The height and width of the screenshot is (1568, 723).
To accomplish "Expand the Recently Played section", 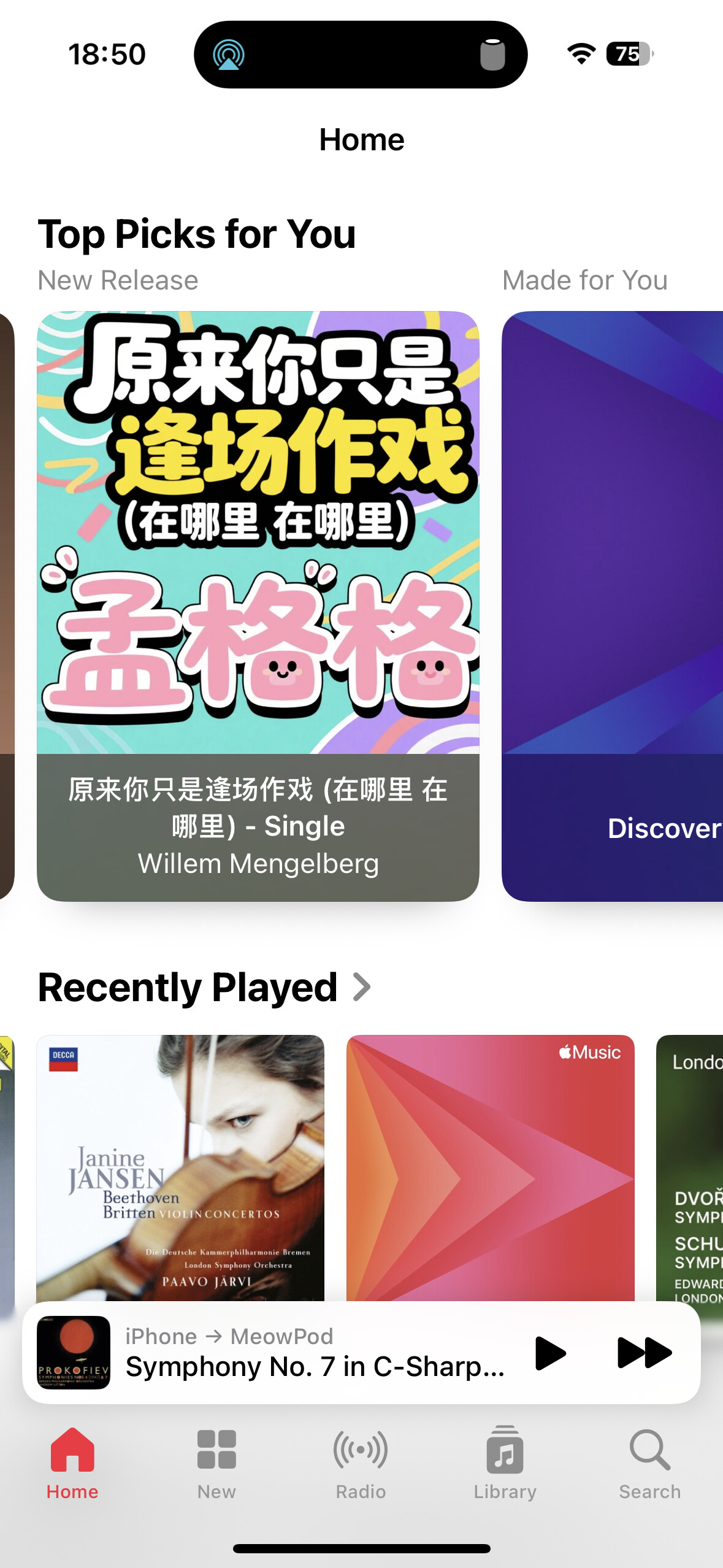I will click(204, 987).
